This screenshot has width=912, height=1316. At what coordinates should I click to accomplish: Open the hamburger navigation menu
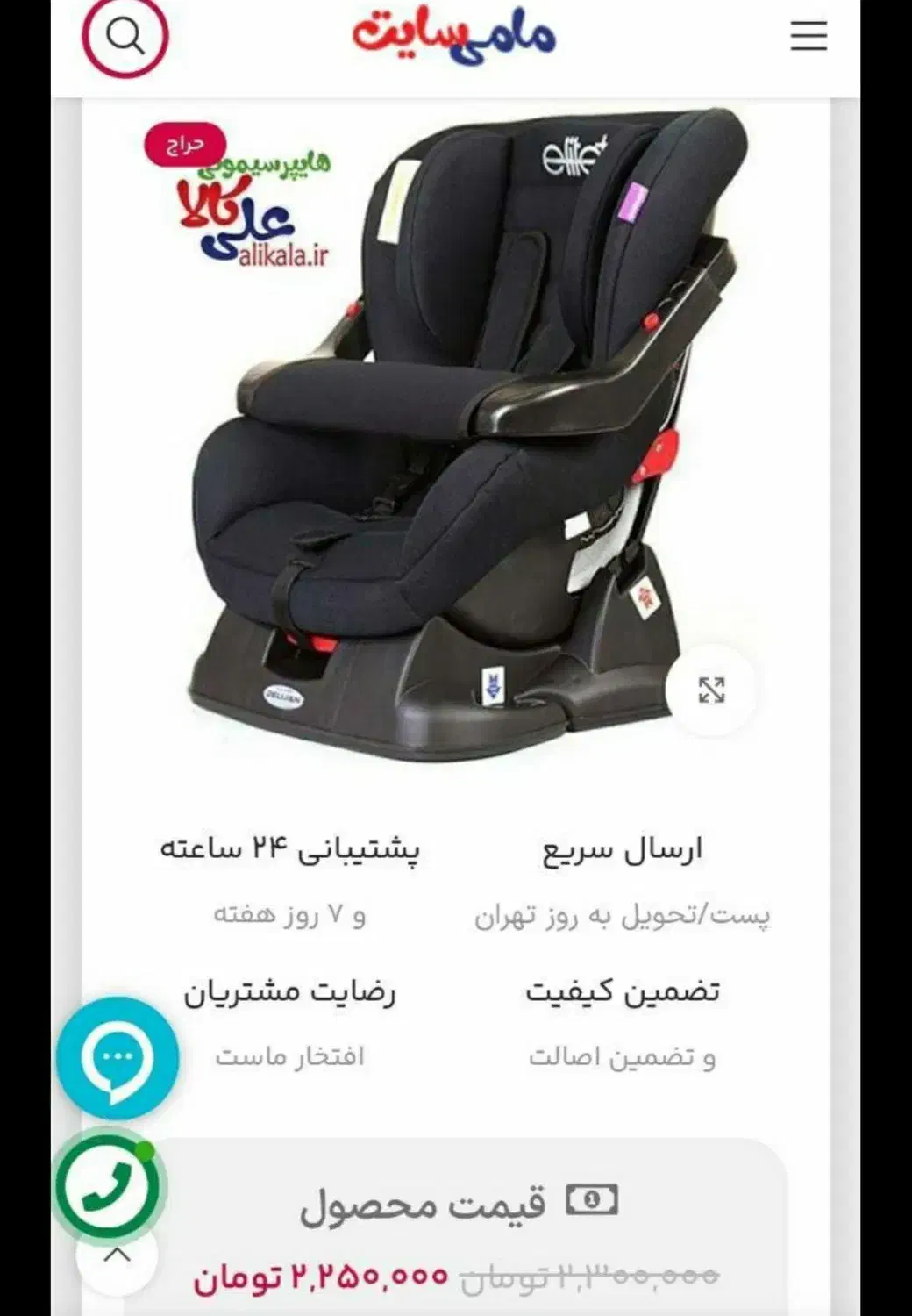809,37
